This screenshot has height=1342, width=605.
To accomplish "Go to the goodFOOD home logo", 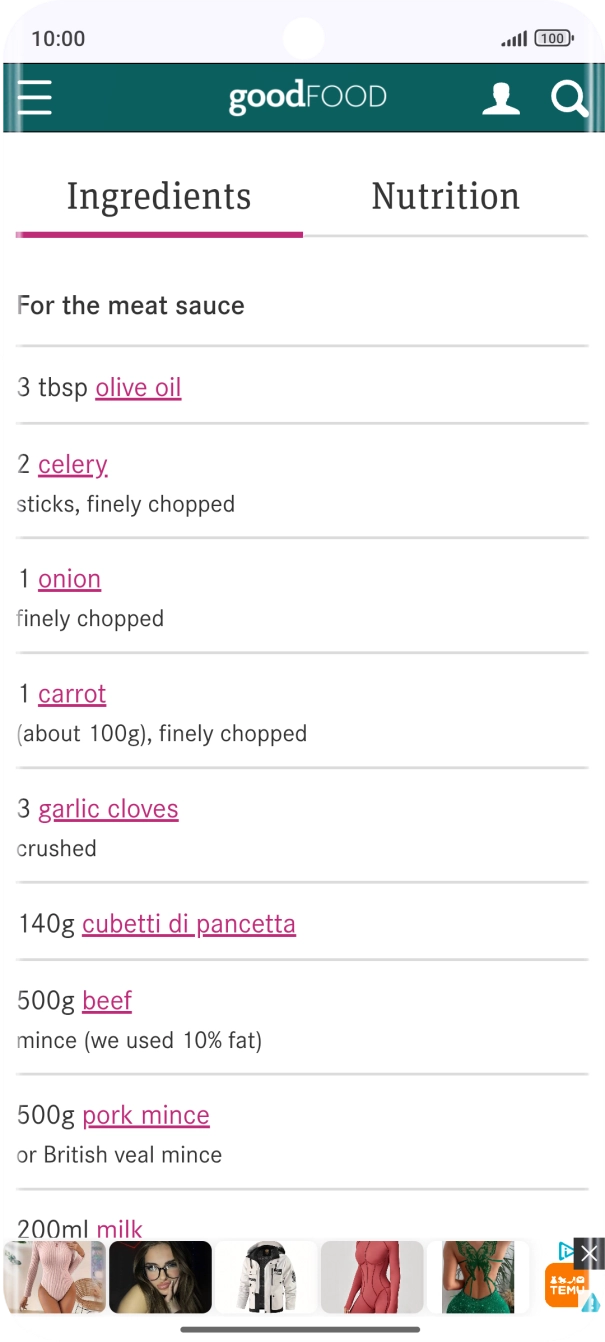I will 307,97.
